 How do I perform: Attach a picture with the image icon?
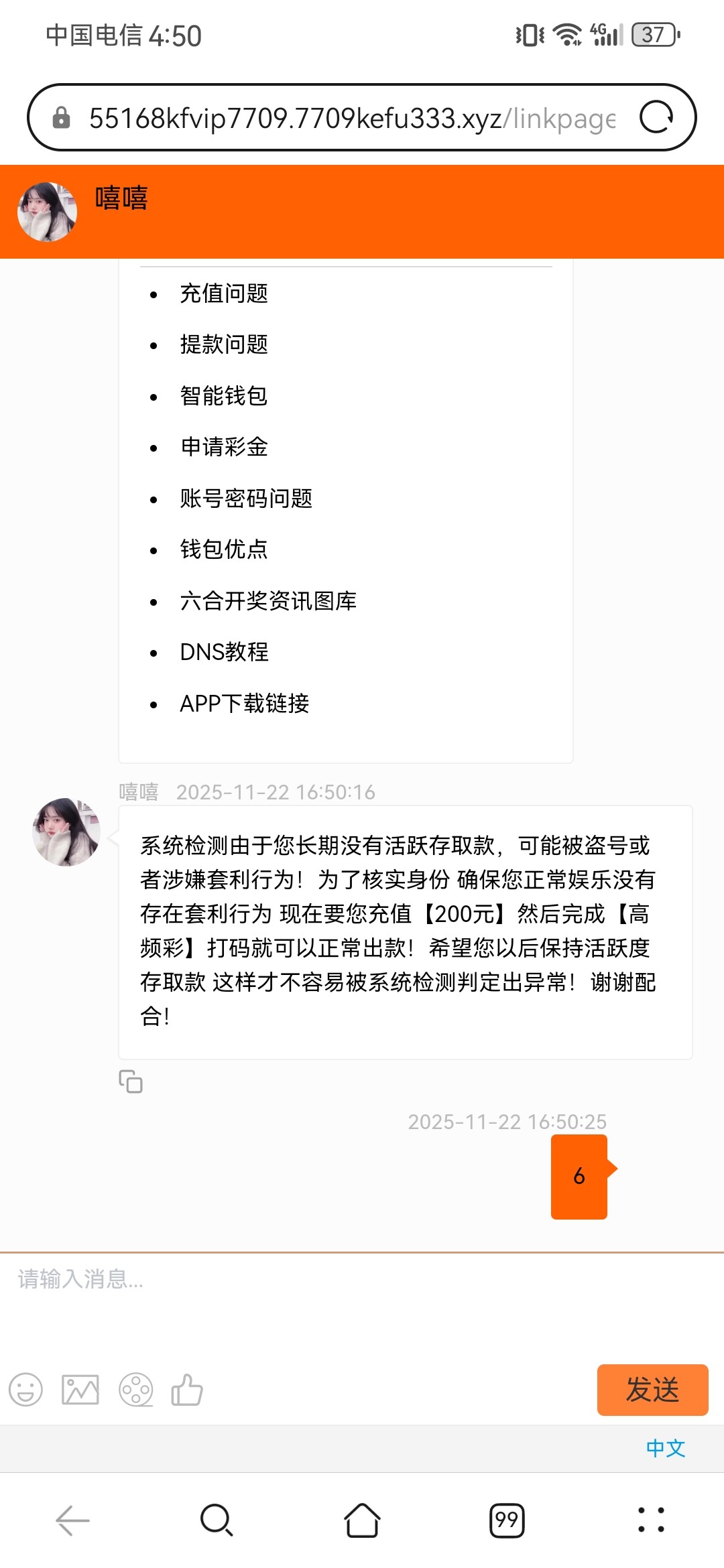pyautogui.click(x=80, y=1390)
